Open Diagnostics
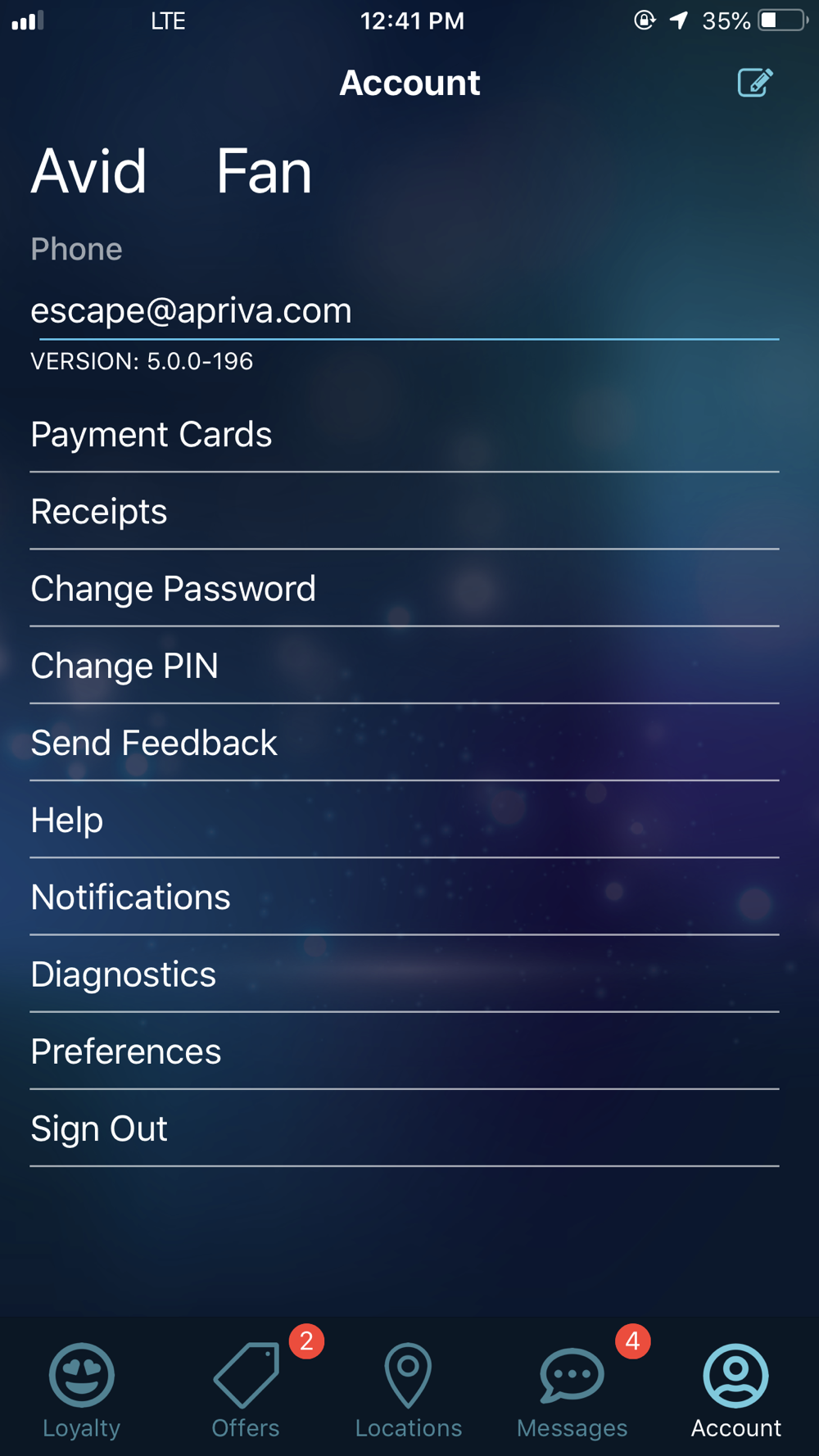The image size is (819, 1456). point(405,974)
